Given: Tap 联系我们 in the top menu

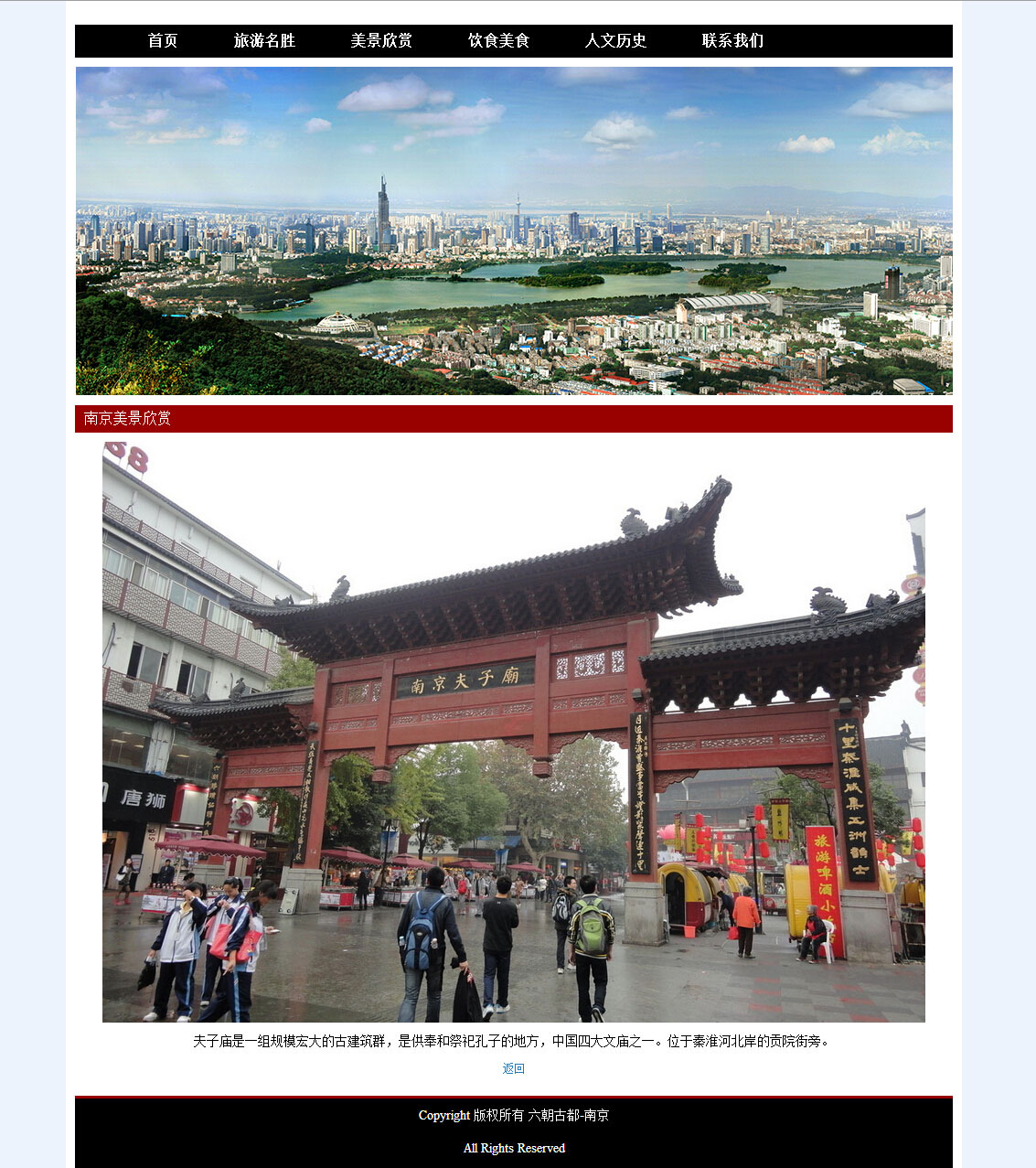Looking at the screenshot, I should (x=732, y=40).
